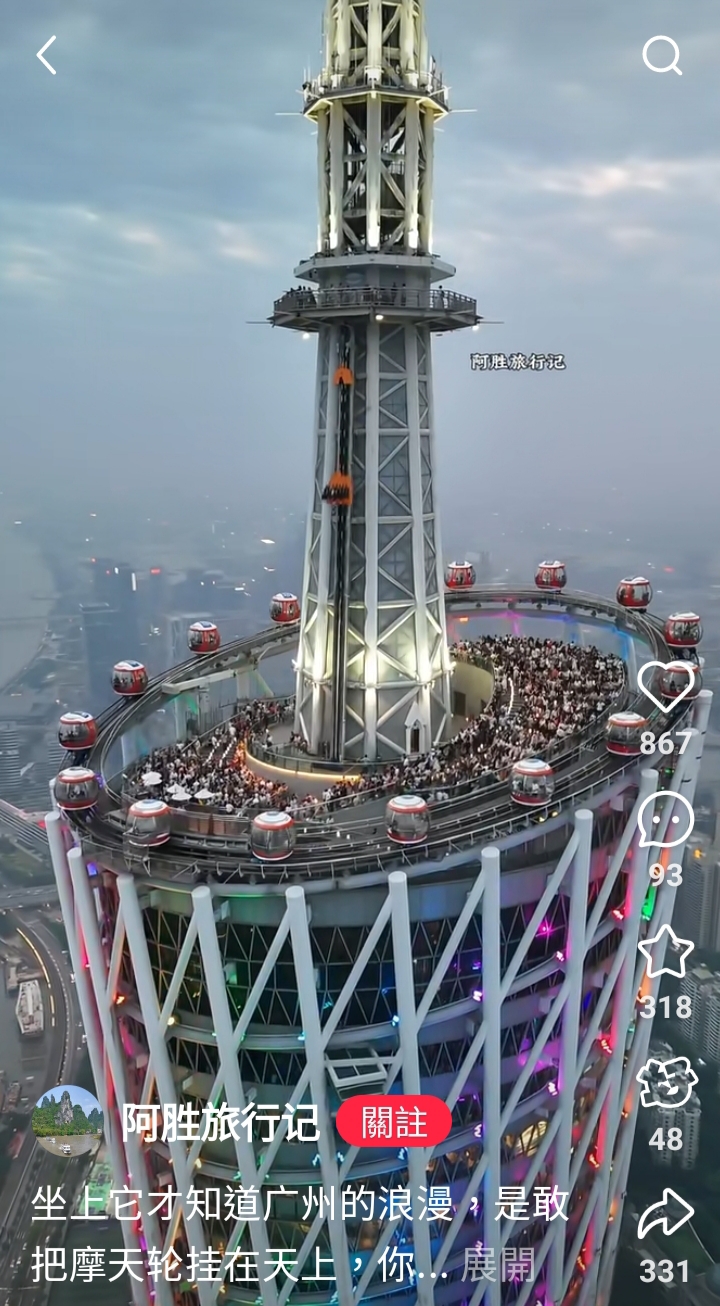Open search with the magnifier icon
The width and height of the screenshot is (720, 1306).
pyautogui.click(x=662, y=56)
